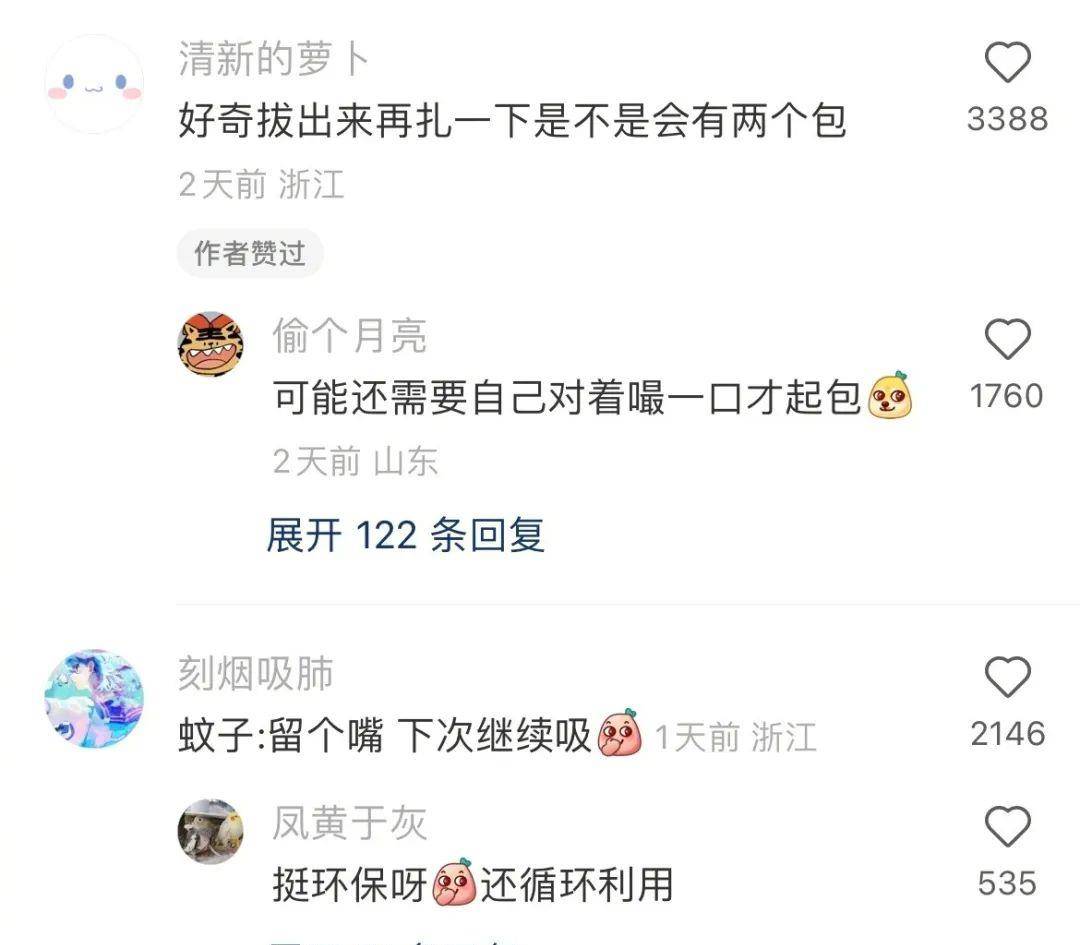
Task: Like 凤黄于灰's reply
Action: point(1007,828)
